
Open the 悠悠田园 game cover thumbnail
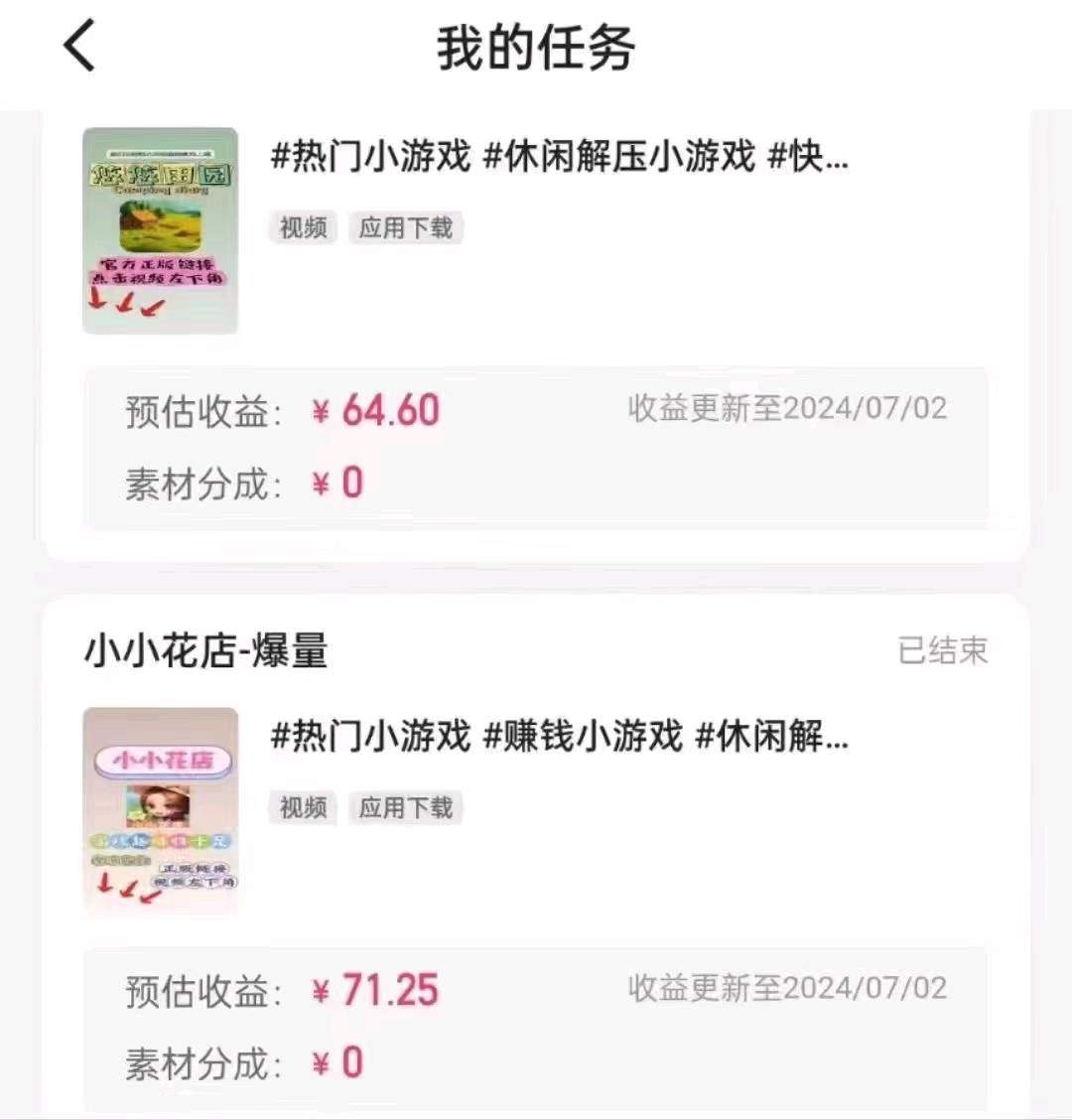click(160, 230)
